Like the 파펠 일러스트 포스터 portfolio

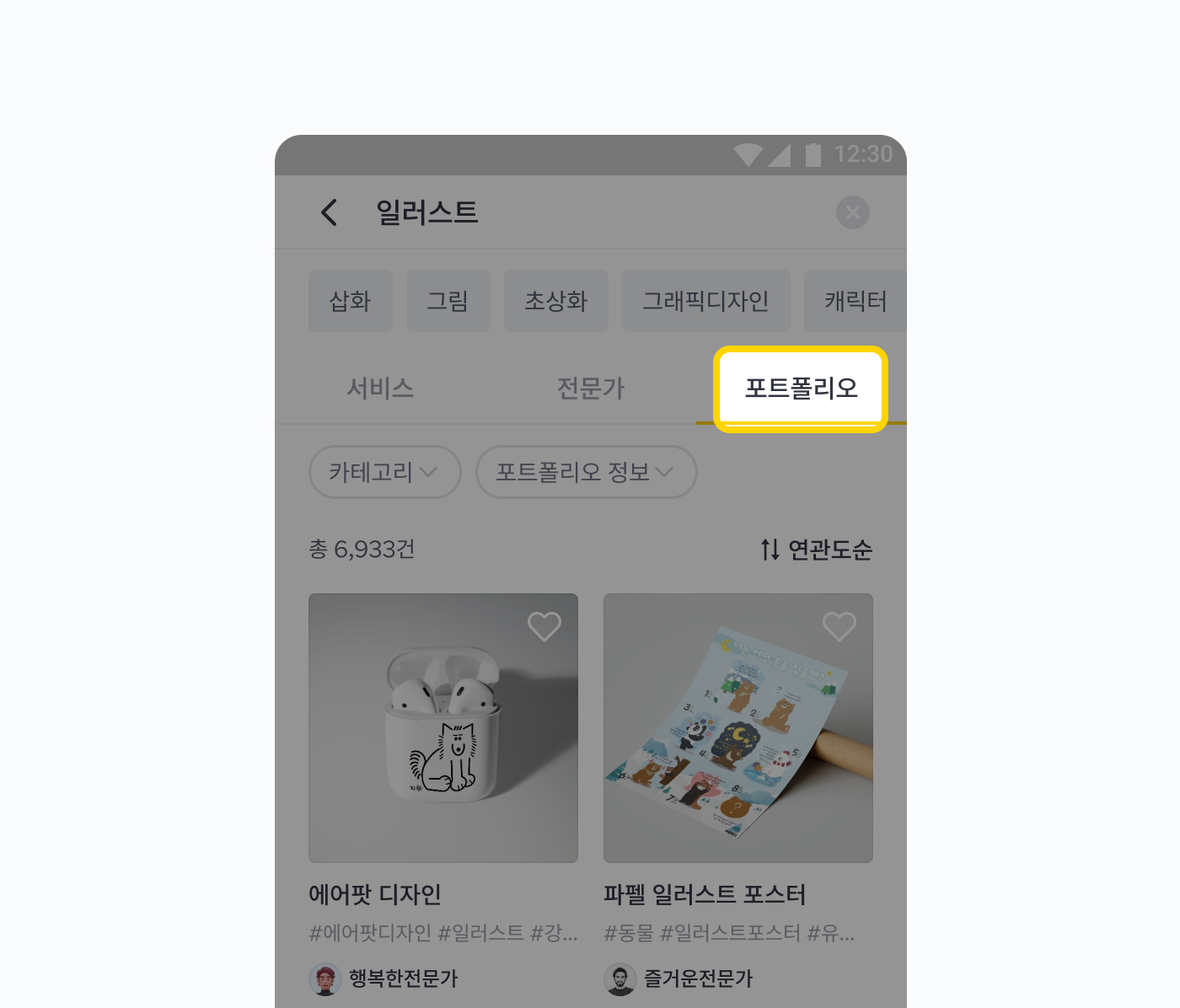tap(839, 627)
